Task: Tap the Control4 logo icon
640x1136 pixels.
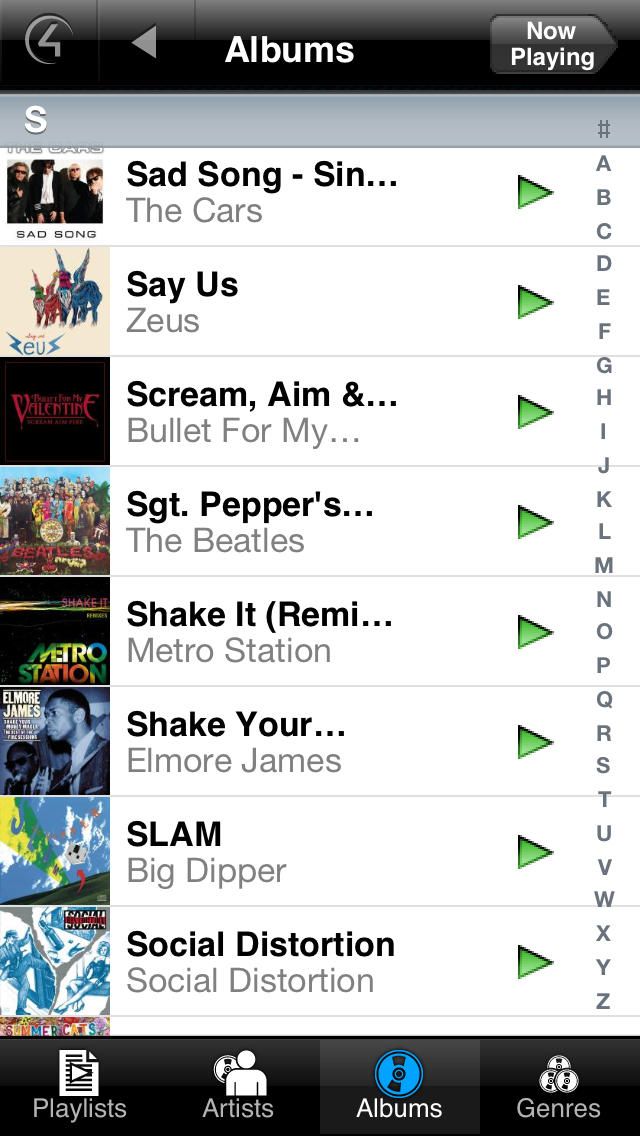Action: coord(48,42)
